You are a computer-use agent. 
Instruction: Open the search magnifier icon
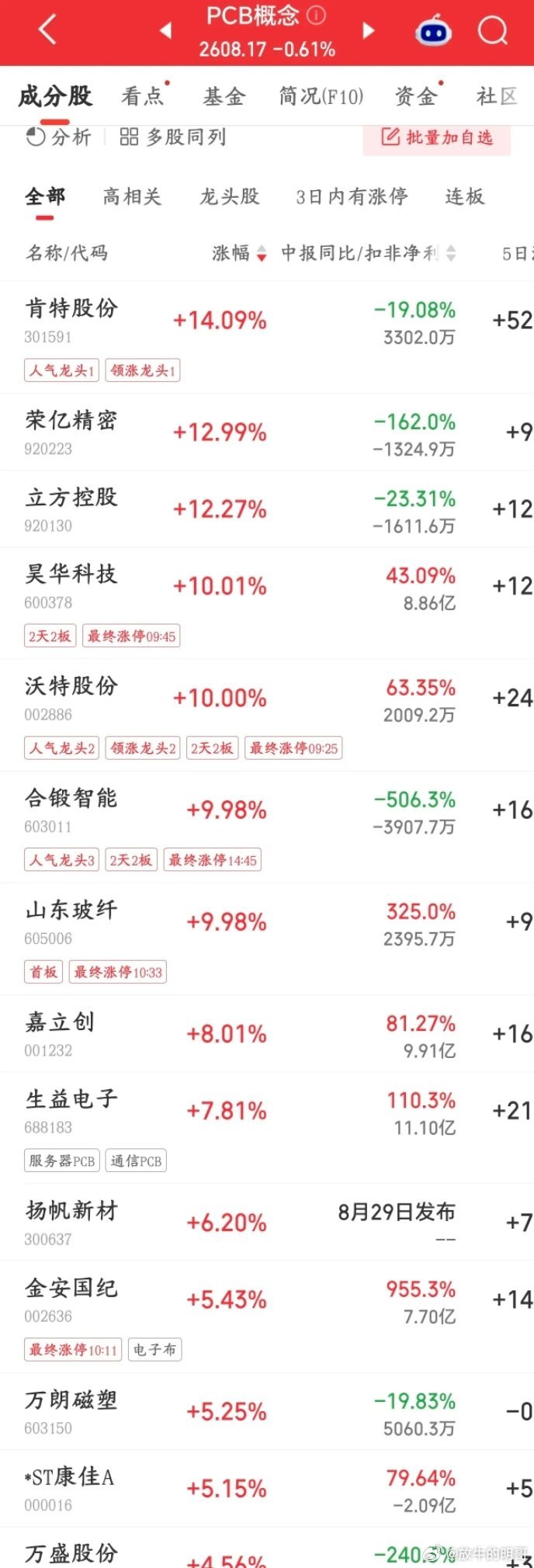coord(493,30)
